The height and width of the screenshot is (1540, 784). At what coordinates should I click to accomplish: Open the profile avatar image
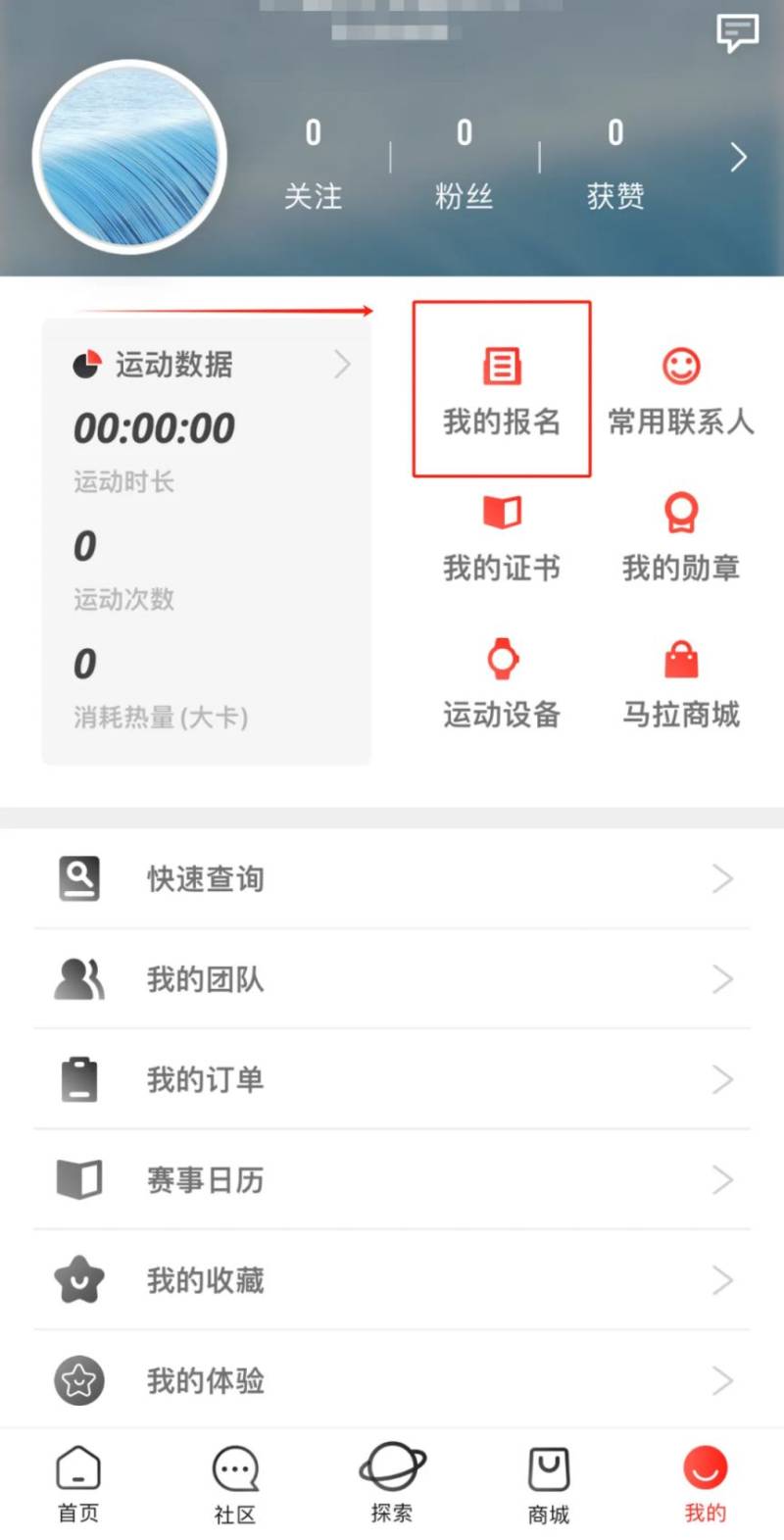(130, 157)
